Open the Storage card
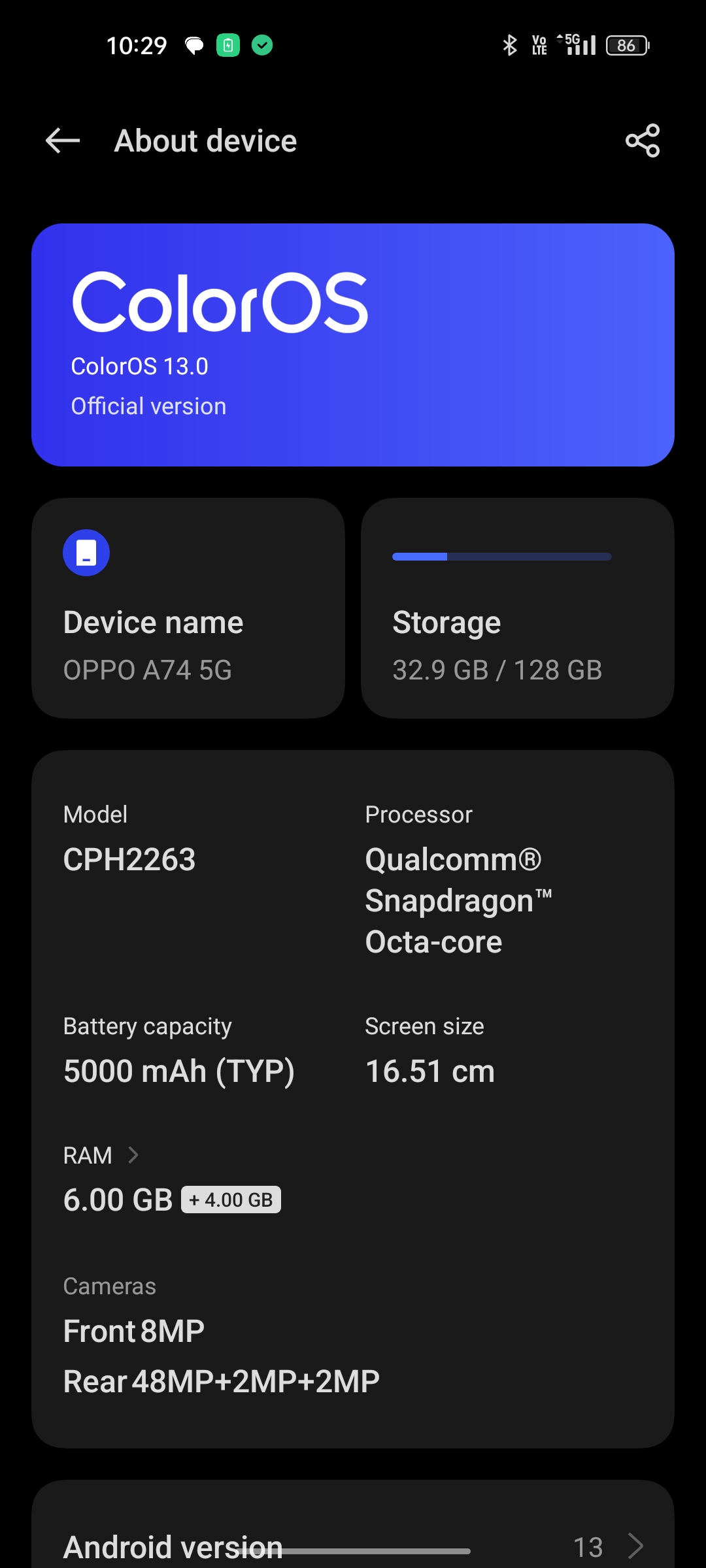The image size is (706, 1568). tap(517, 608)
